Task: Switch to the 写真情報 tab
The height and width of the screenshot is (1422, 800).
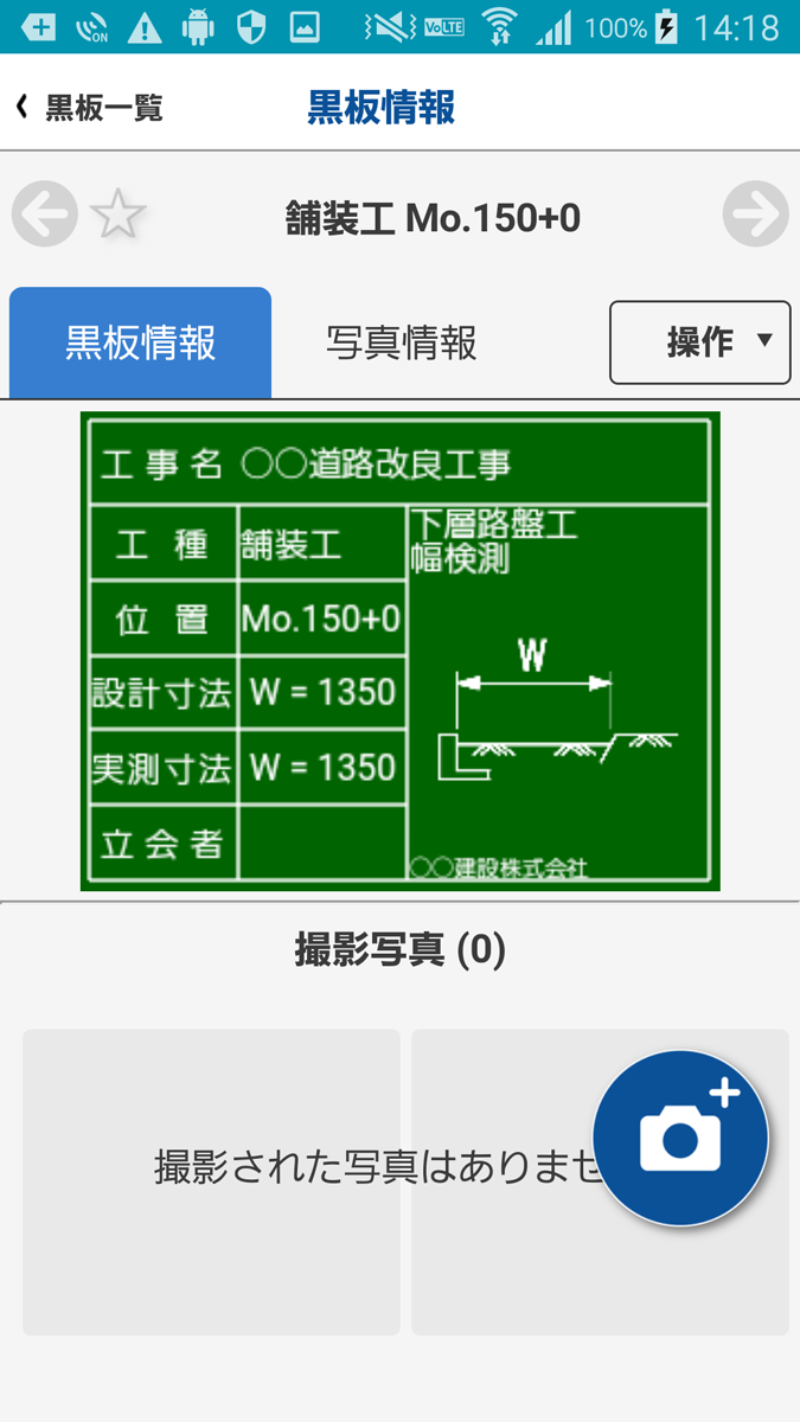Action: tap(401, 343)
